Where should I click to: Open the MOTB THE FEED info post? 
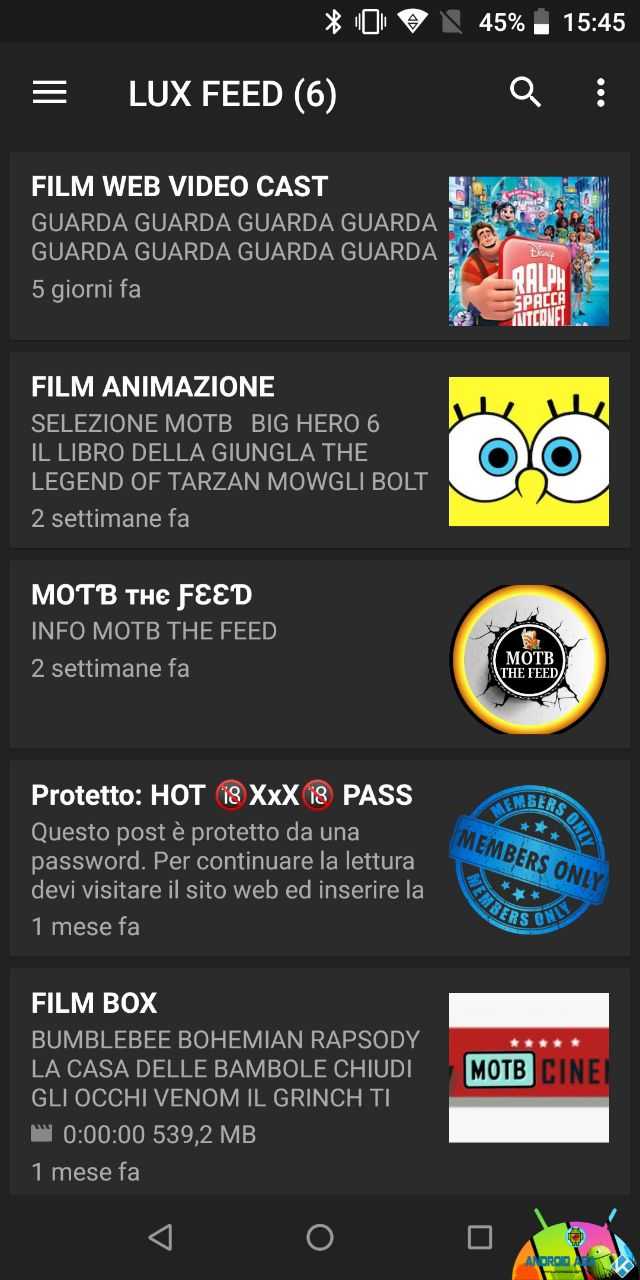(x=320, y=654)
